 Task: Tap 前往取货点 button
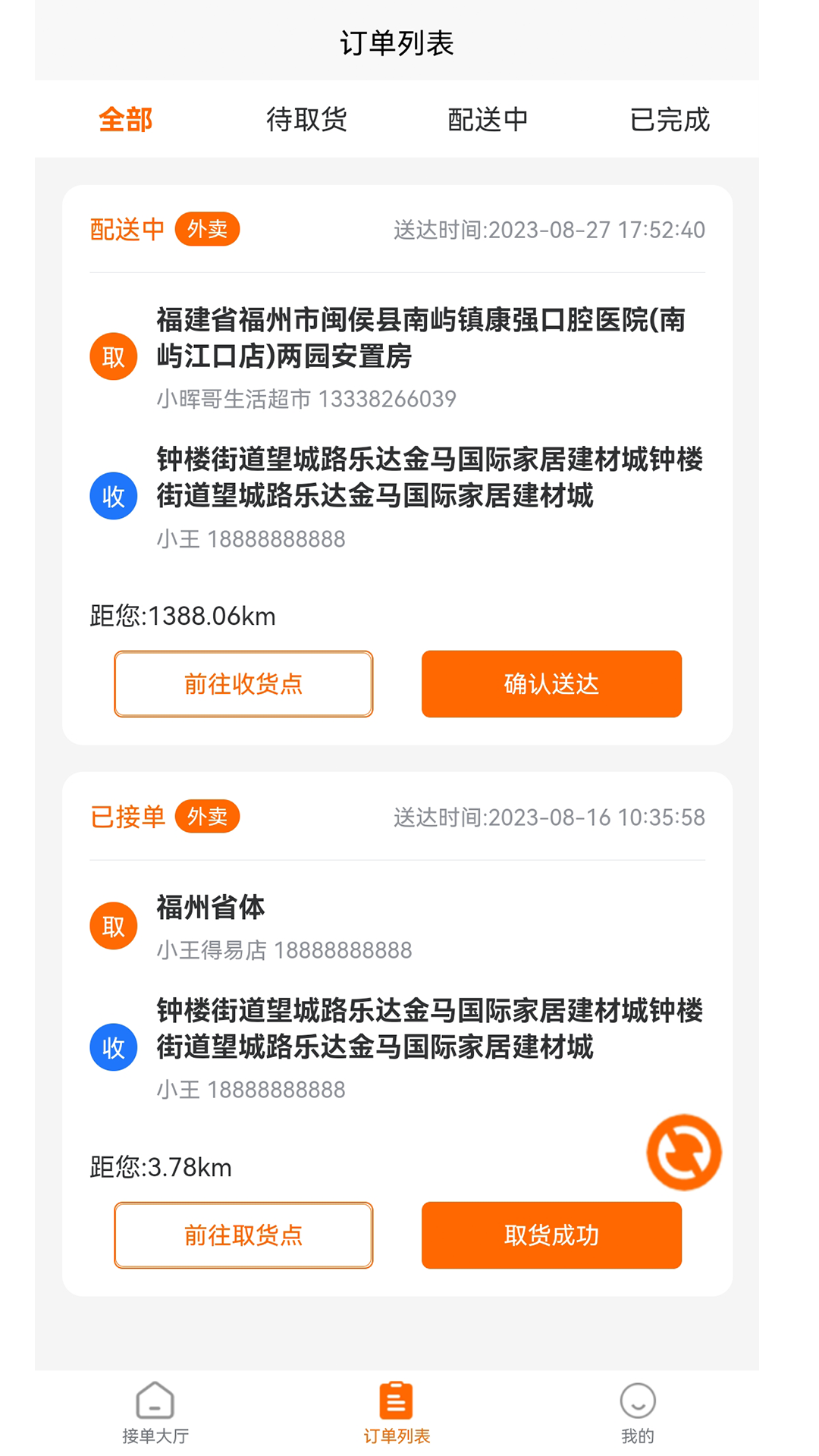click(243, 1235)
